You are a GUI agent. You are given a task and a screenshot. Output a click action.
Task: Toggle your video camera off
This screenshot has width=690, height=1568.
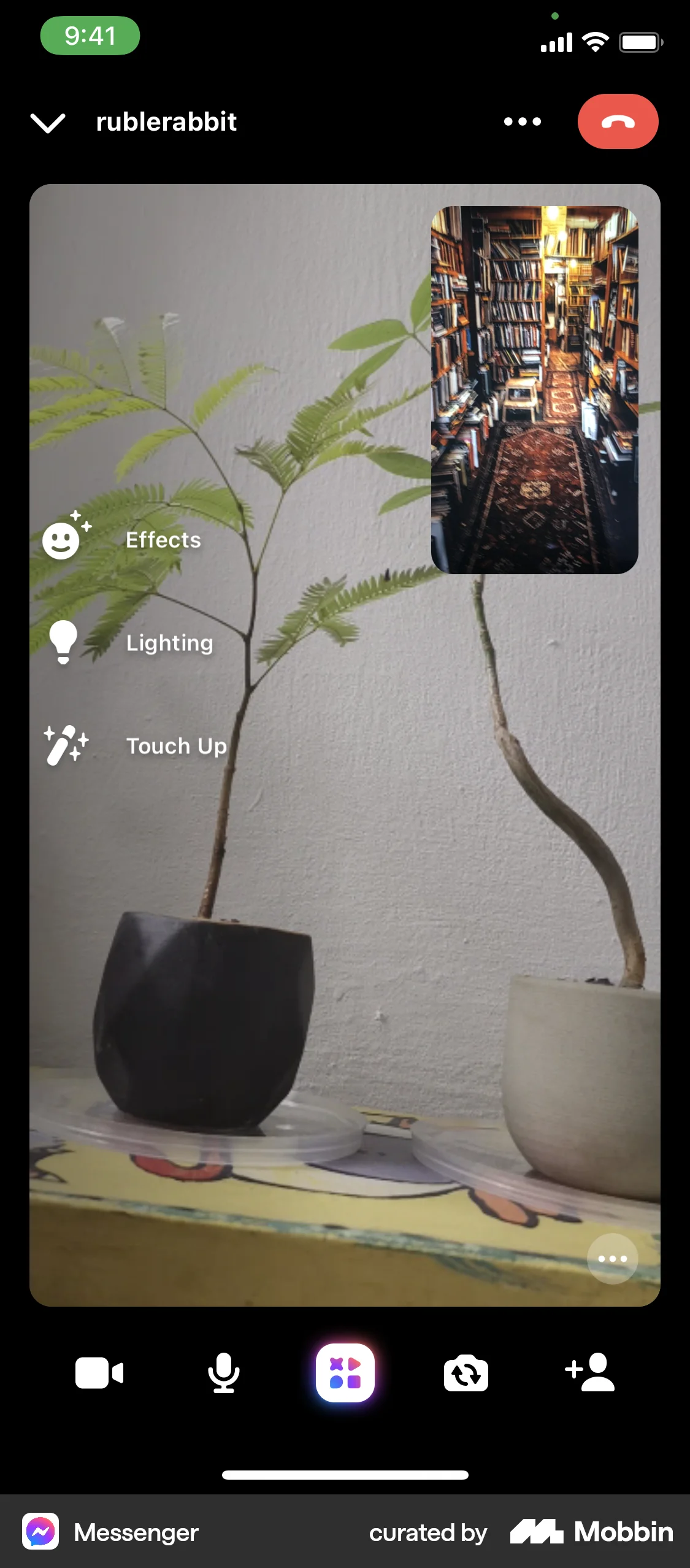pyautogui.click(x=100, y=1373)
